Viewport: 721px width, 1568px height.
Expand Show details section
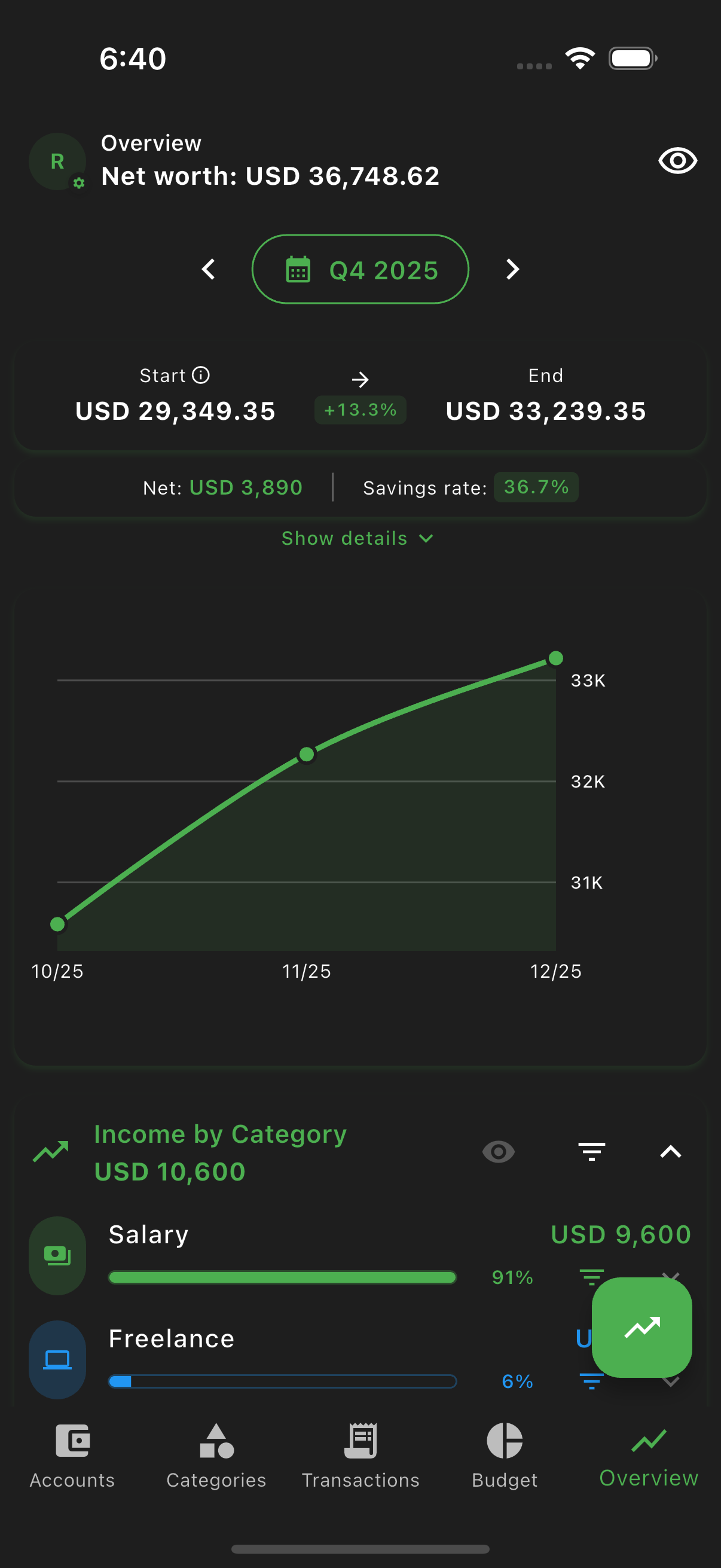tap(358, 538)
